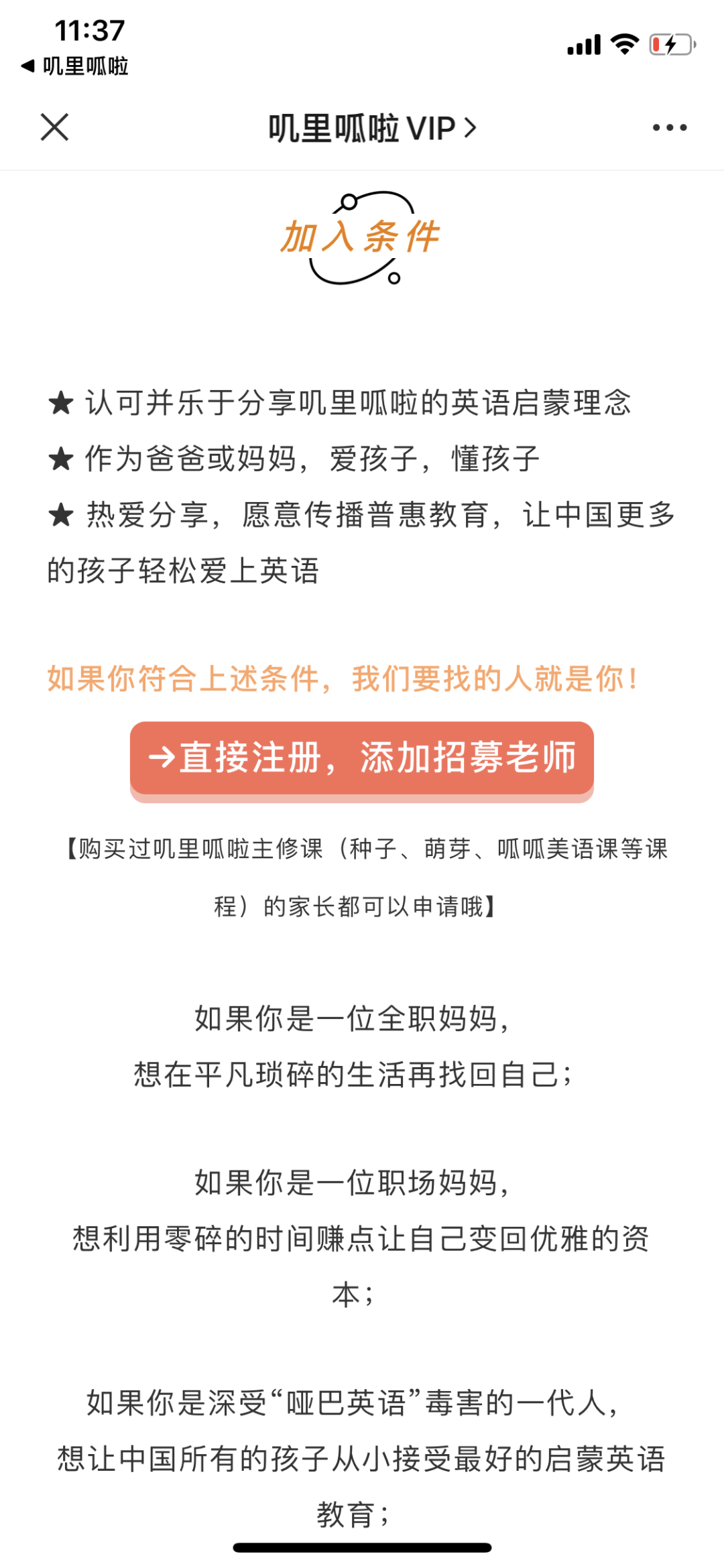Screen dimensions: 724x1568
Task: Open the 叽里呱啦 VIP profile via chevron
Action: [x=471, y=127]
